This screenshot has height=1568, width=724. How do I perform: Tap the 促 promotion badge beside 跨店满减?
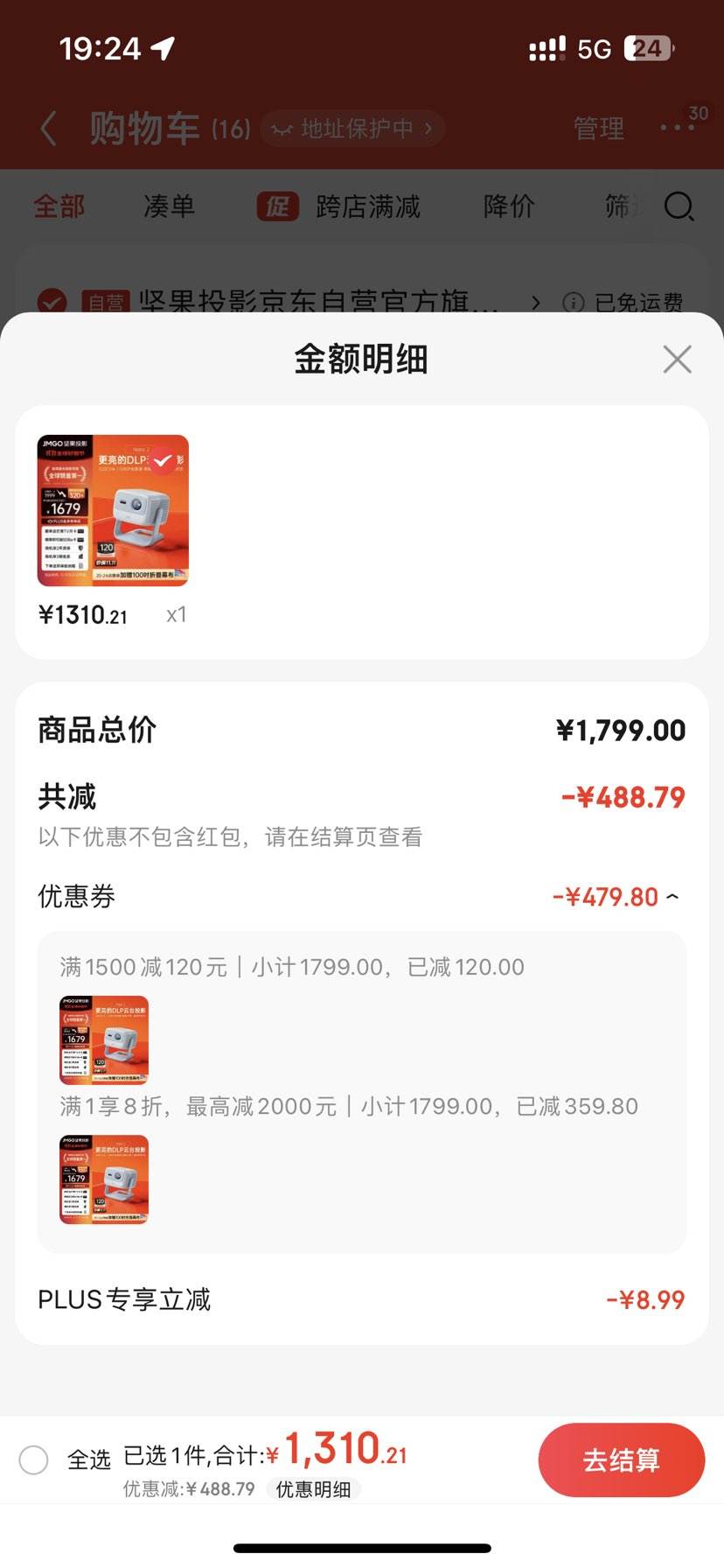click(x=276, y=206)
